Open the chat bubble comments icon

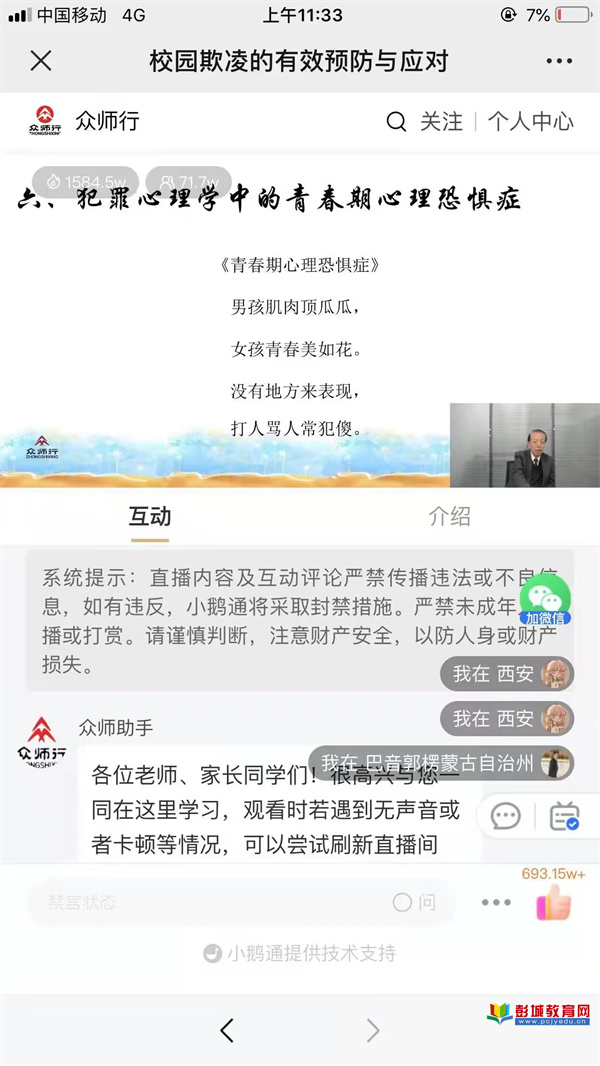click(x=505, y=816)
